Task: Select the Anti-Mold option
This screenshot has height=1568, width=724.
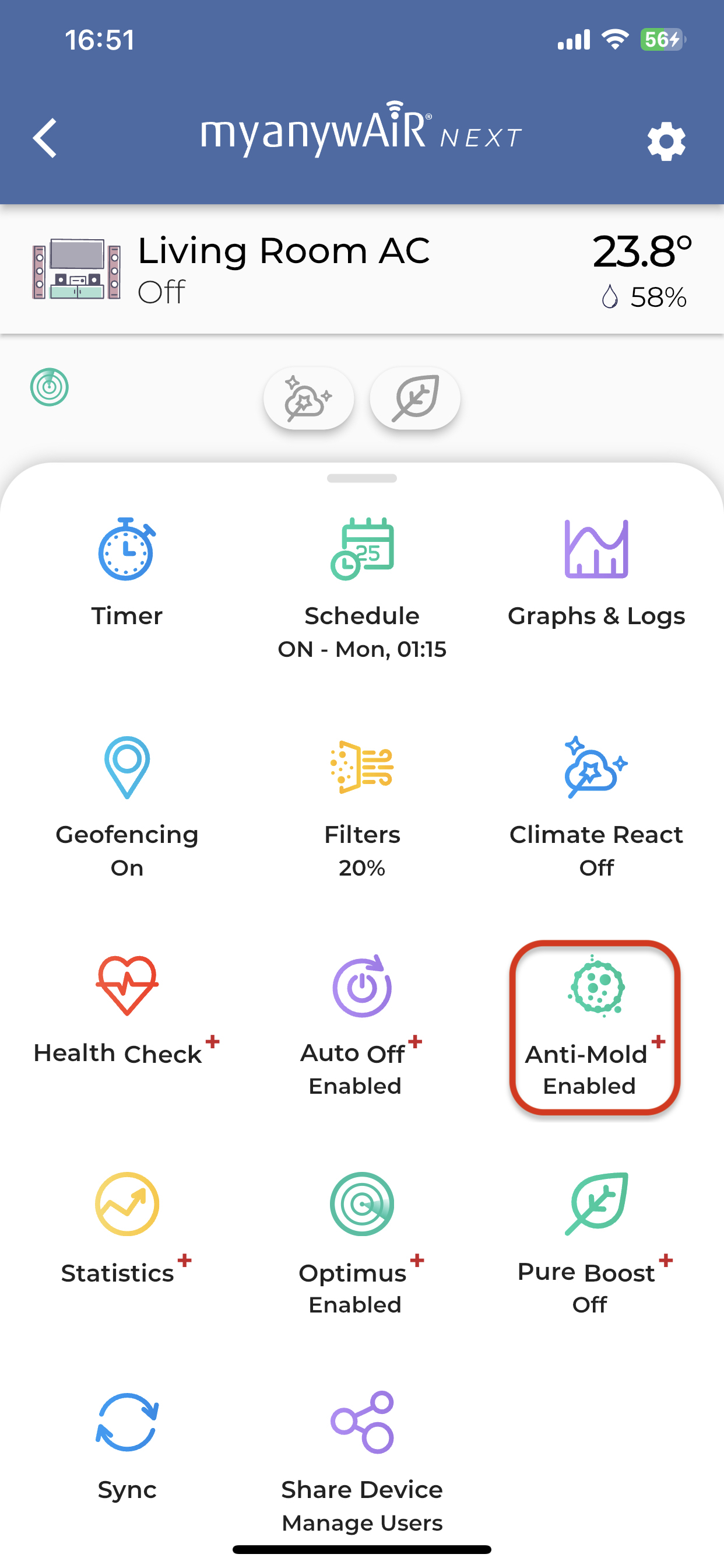Action: click(x=595, y=1027)
